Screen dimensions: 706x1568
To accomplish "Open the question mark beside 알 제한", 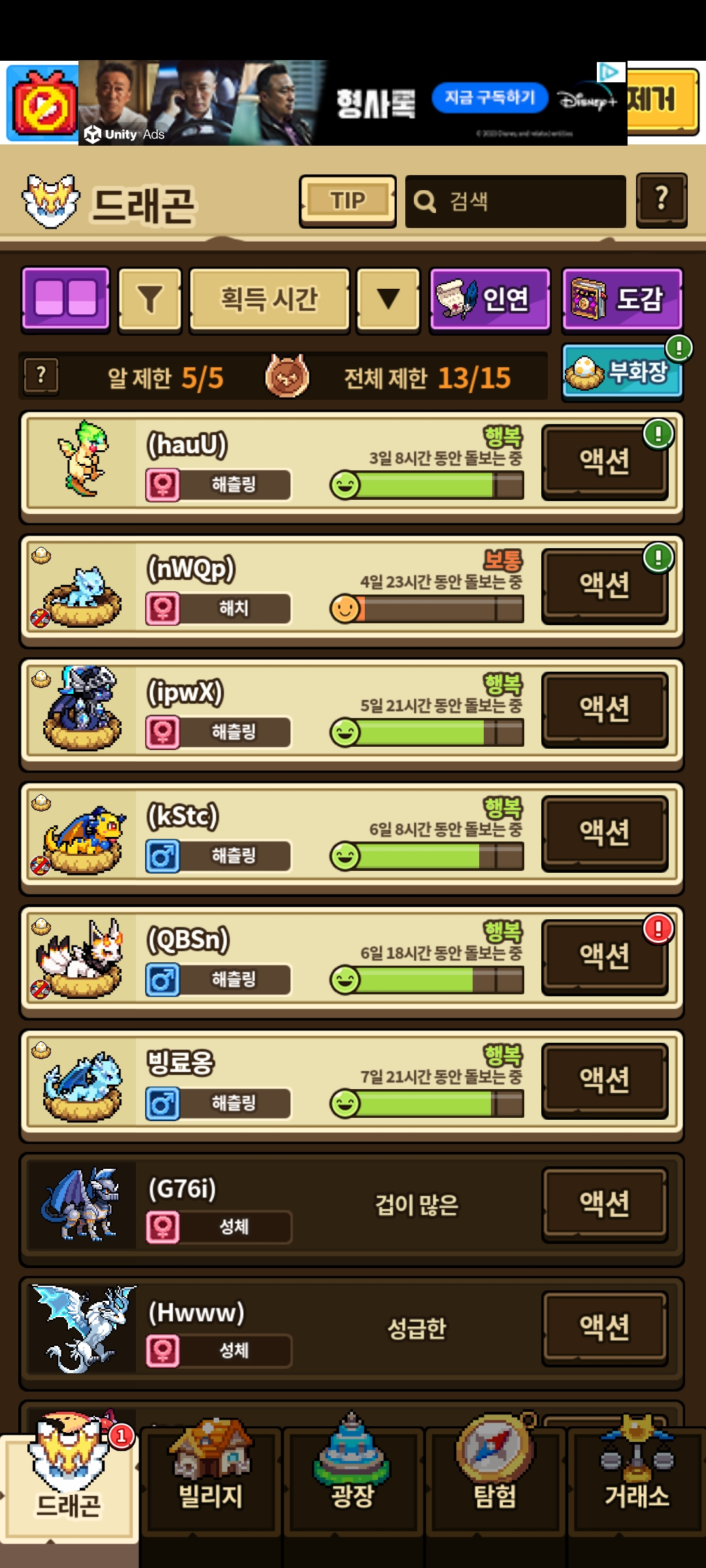I will [x=41, y=376].
